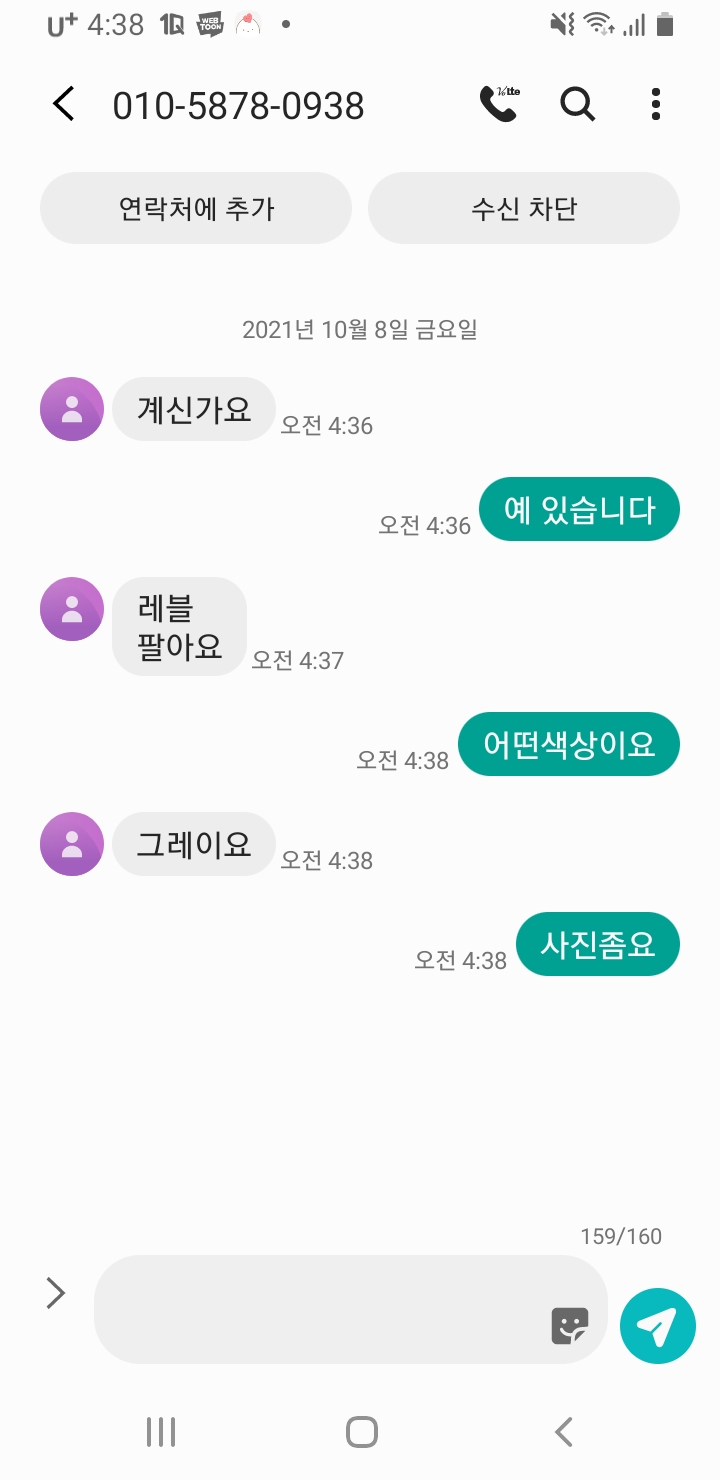Select 수신 차단 to block the number
720x1480 pixels.
coord(524,208)
